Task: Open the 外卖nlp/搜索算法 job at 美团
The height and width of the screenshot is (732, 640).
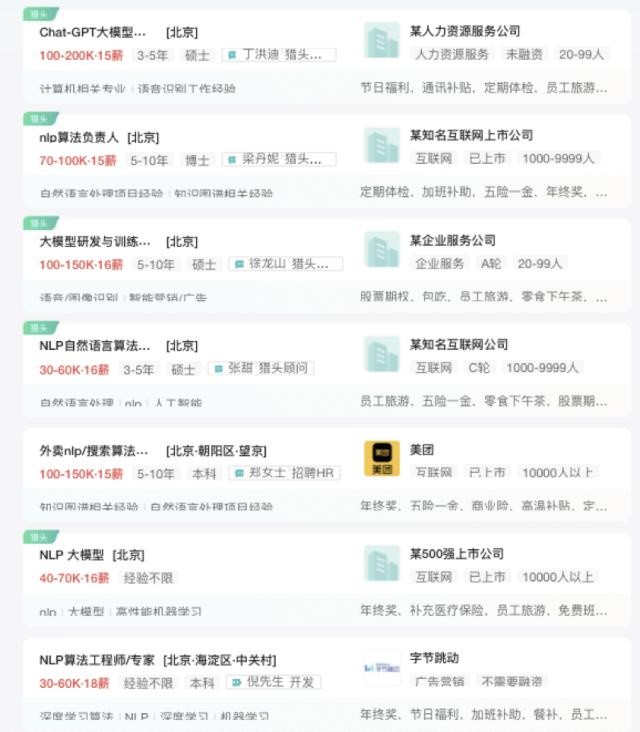Action: pos(94,451)
